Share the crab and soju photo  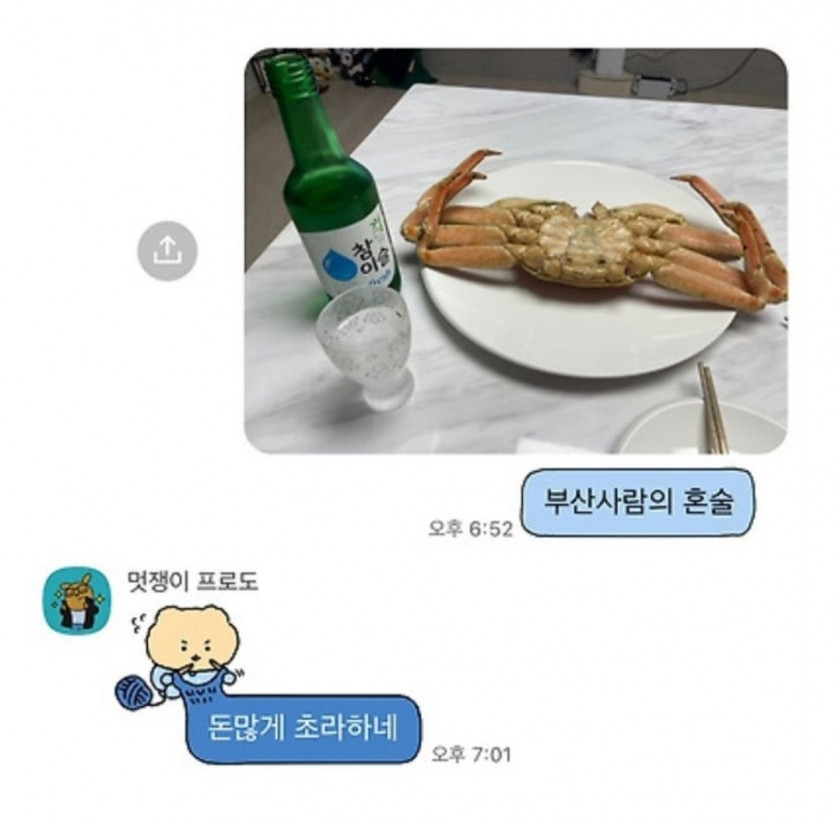pyautogui.click(x=167, y=250)
